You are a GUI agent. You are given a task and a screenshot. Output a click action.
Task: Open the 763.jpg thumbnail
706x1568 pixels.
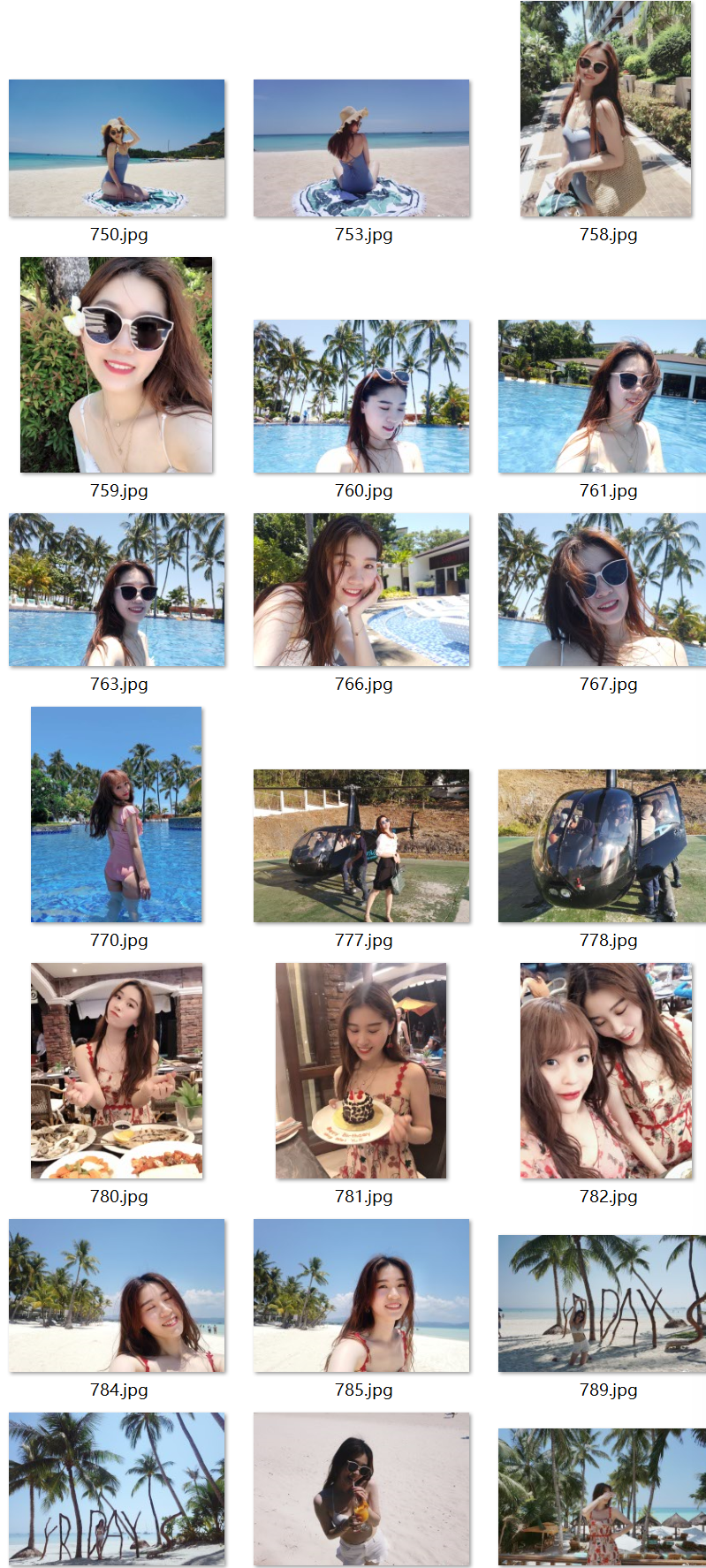click(117, 590)
